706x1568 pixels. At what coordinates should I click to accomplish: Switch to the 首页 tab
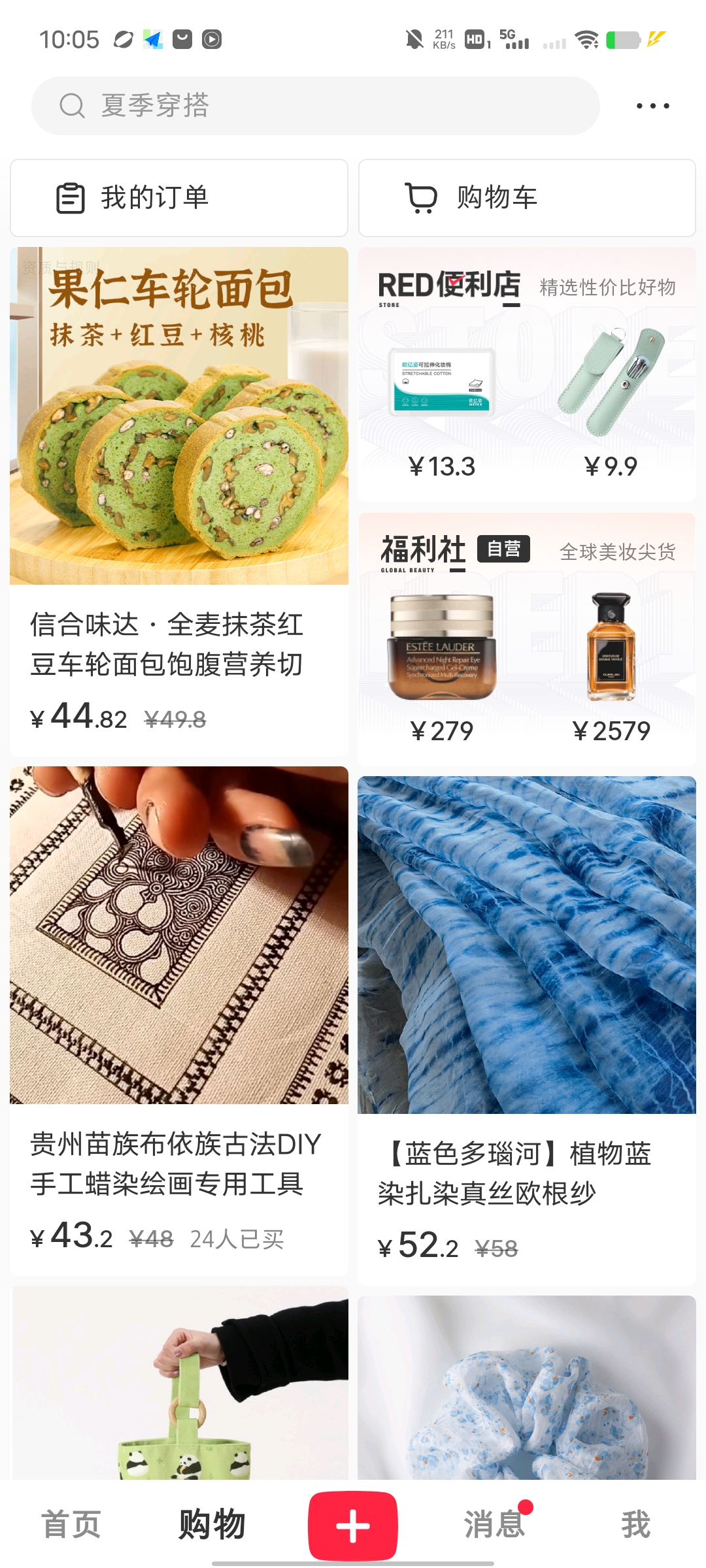(x=71, y=1525)
